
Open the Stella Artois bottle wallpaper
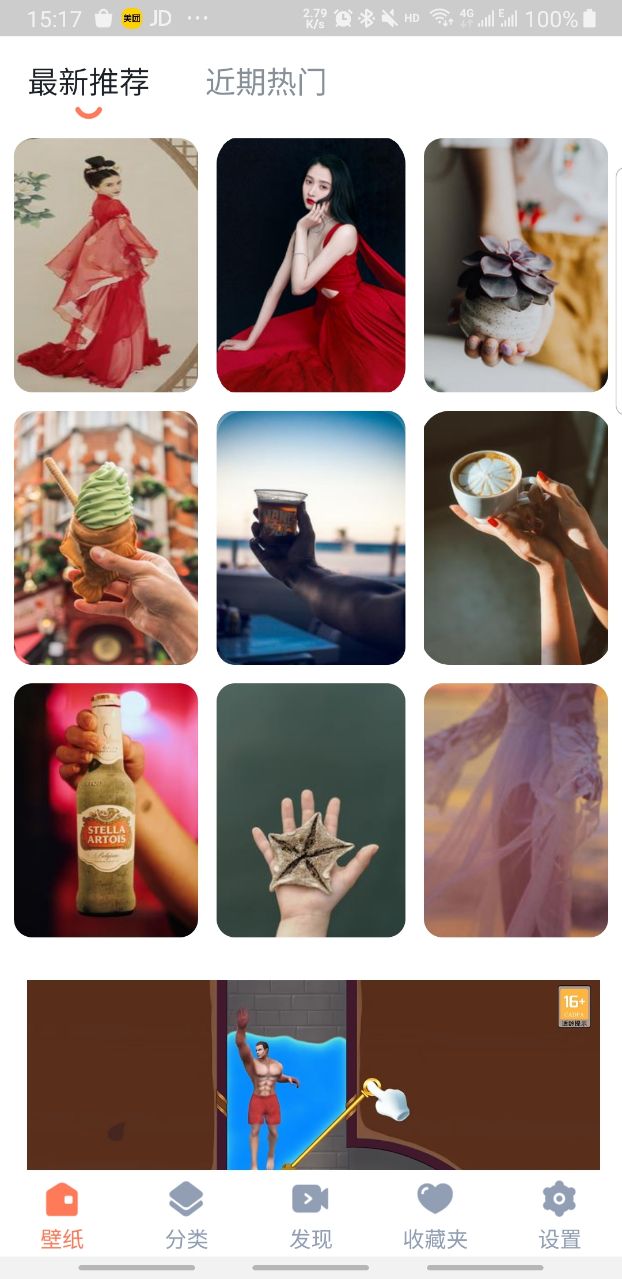click(x=106, y=810)
